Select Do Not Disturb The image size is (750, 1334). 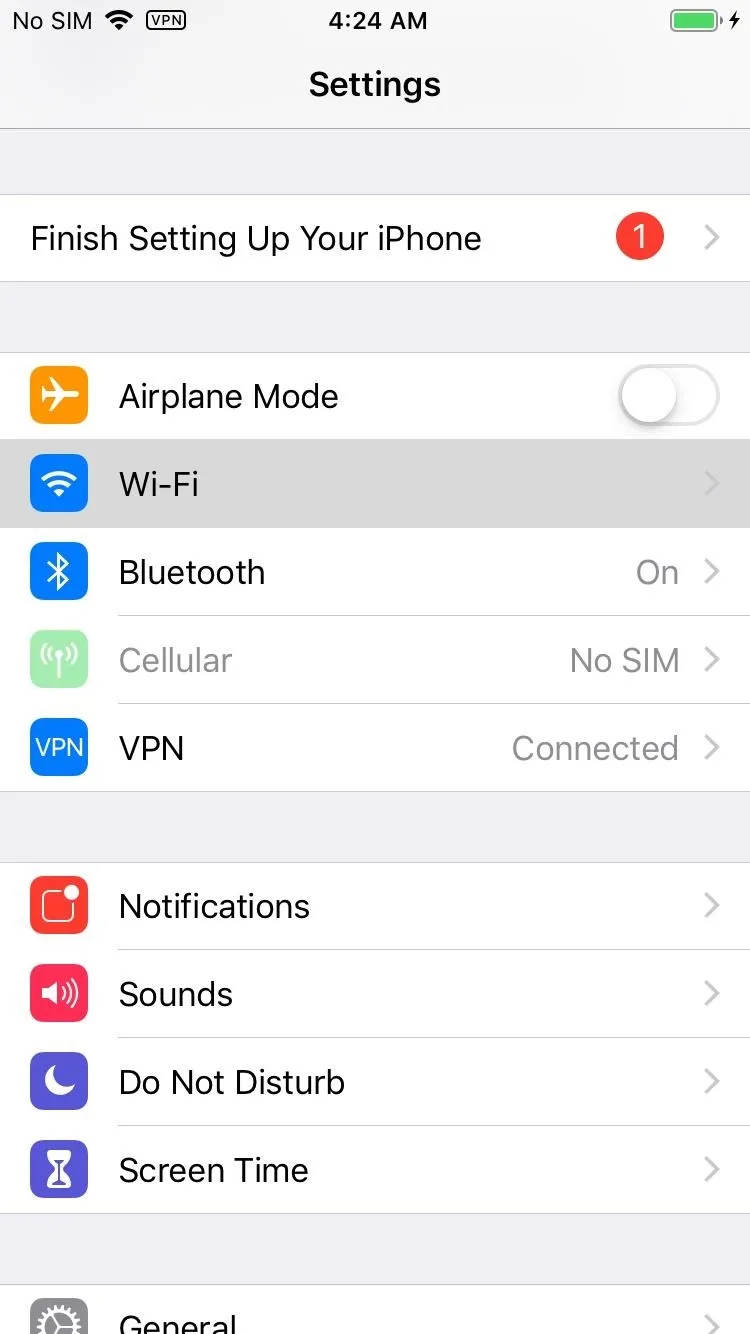pos(375,1082)
